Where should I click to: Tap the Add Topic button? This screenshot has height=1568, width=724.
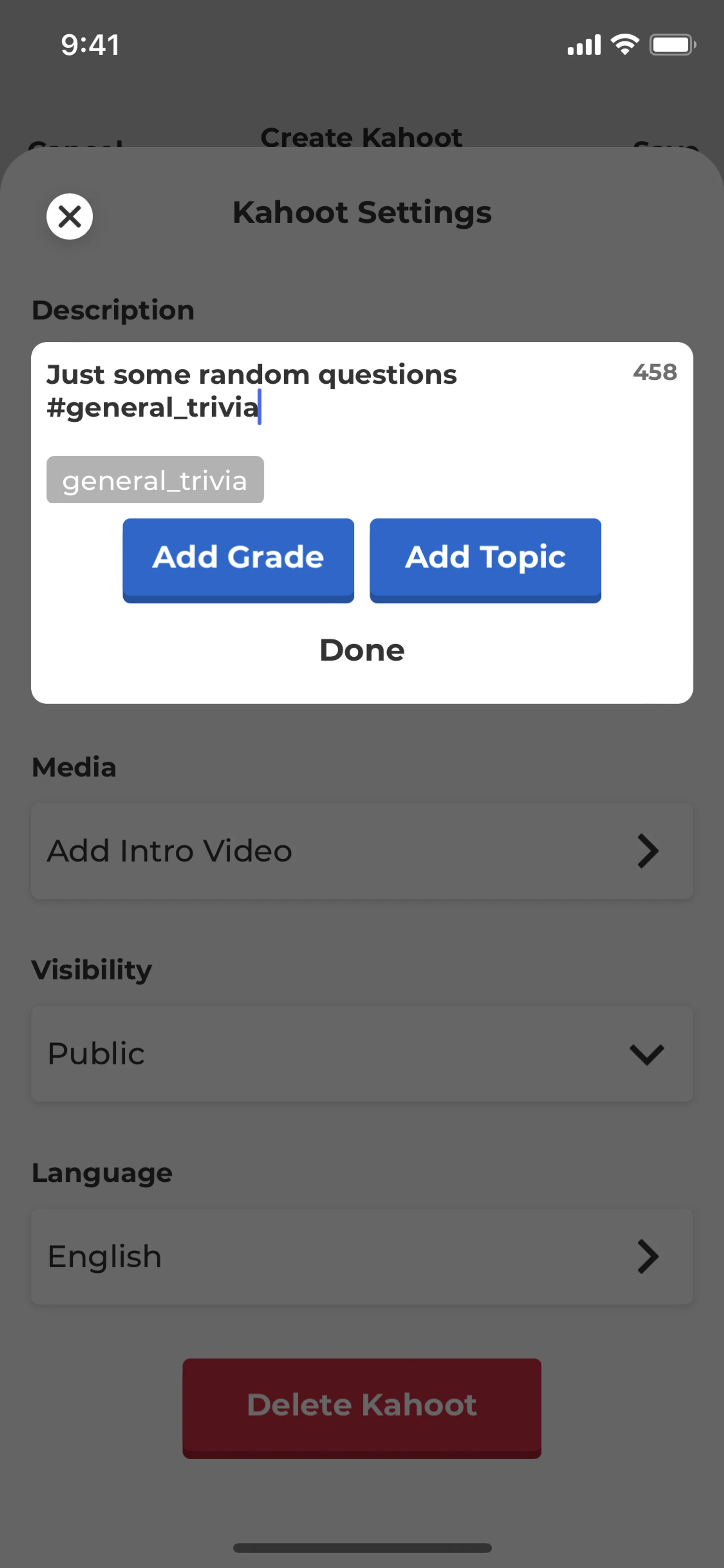(485, 559)
